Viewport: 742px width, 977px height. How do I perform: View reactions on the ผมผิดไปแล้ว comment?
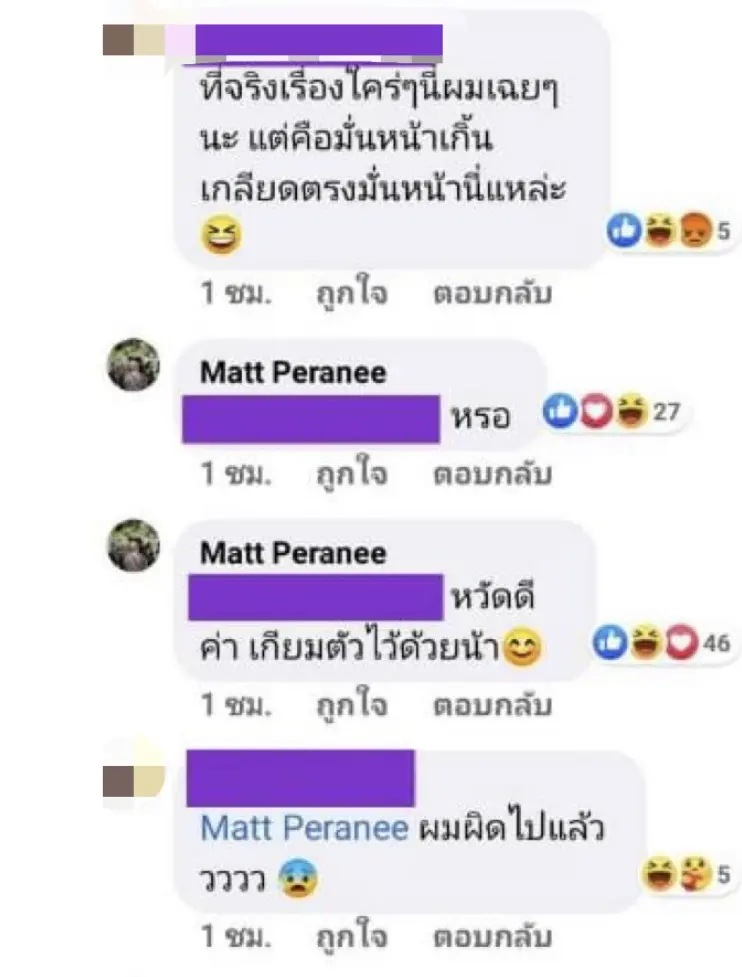688,877
